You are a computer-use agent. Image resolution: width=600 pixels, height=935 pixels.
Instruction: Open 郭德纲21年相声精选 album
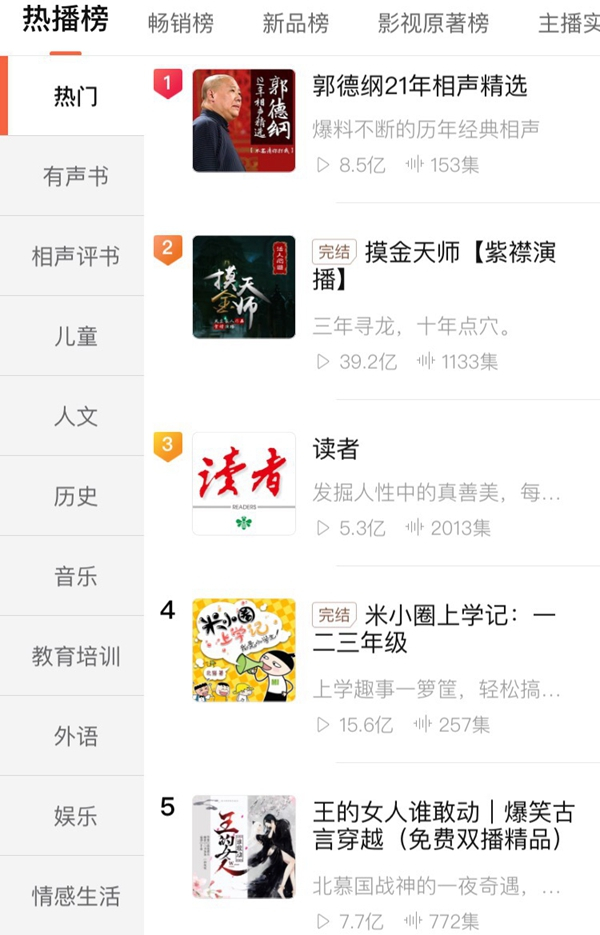[419, 86]
